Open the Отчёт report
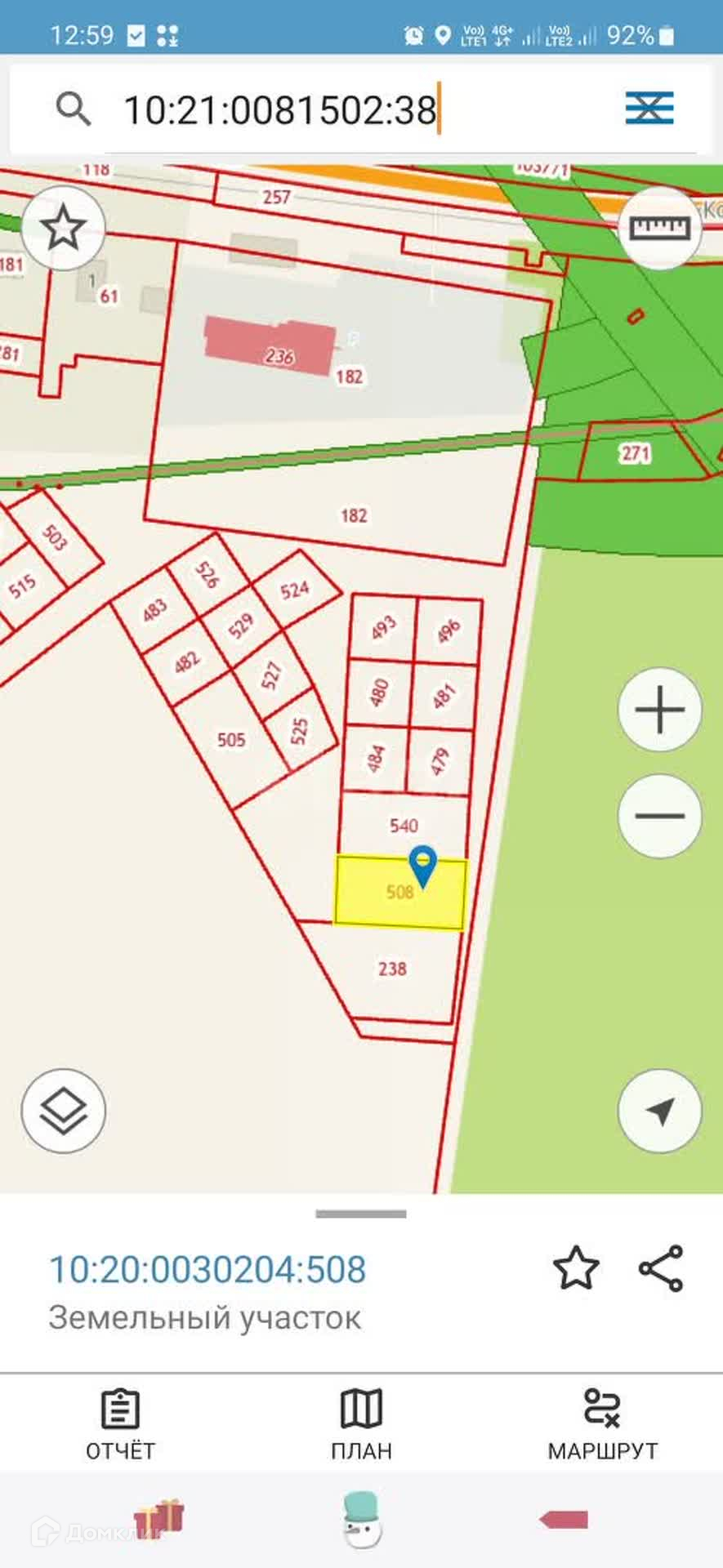 [x=120, y=1425]
